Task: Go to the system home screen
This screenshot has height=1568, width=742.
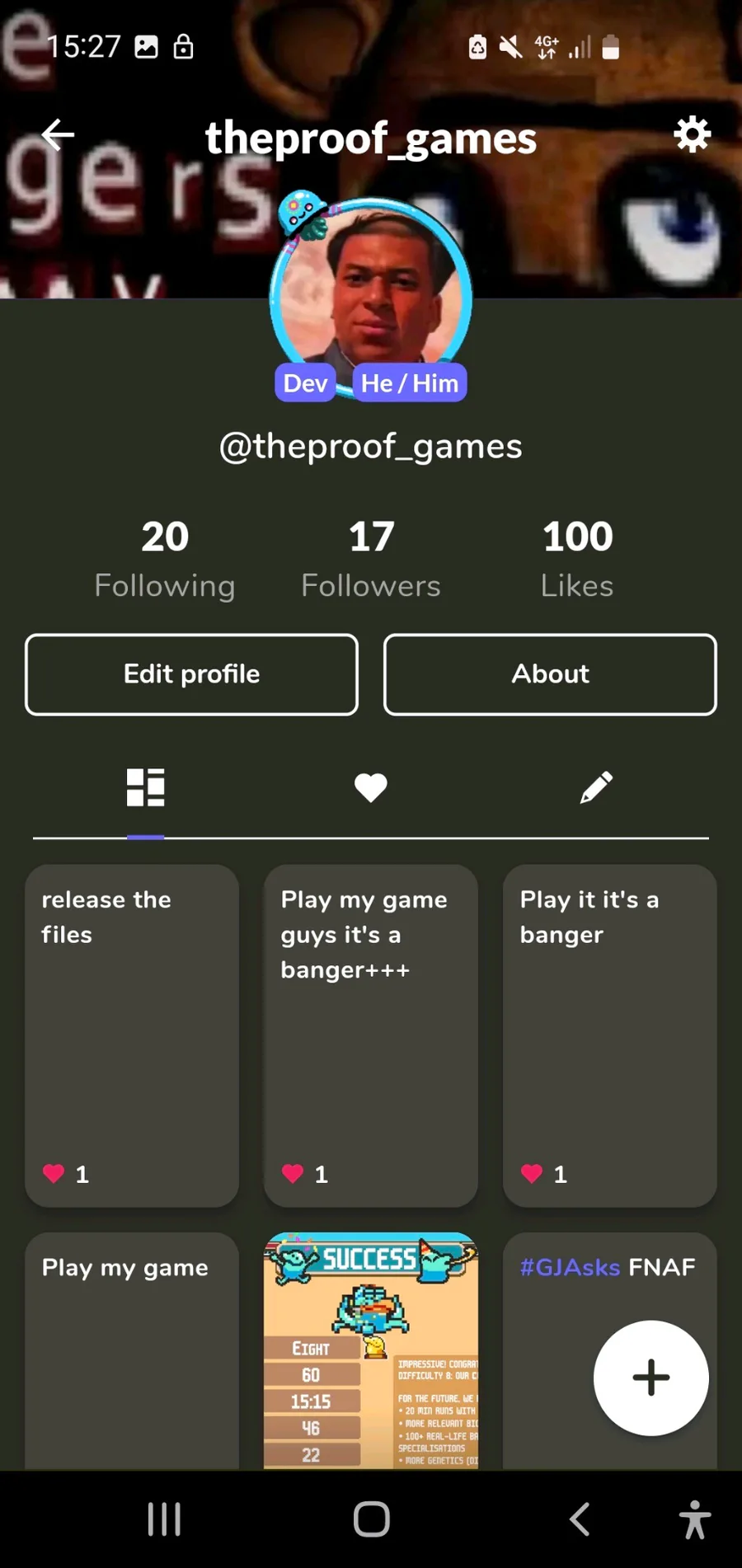Action: point(371,1519)
